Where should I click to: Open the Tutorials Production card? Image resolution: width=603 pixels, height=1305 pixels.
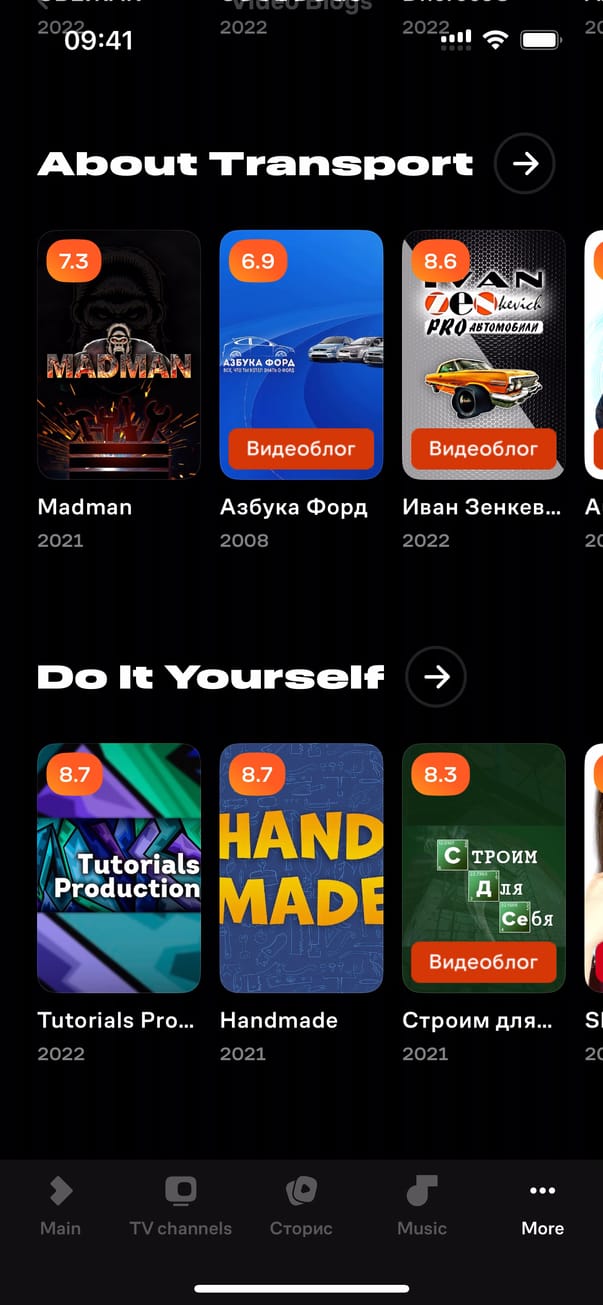coord(119,868)
